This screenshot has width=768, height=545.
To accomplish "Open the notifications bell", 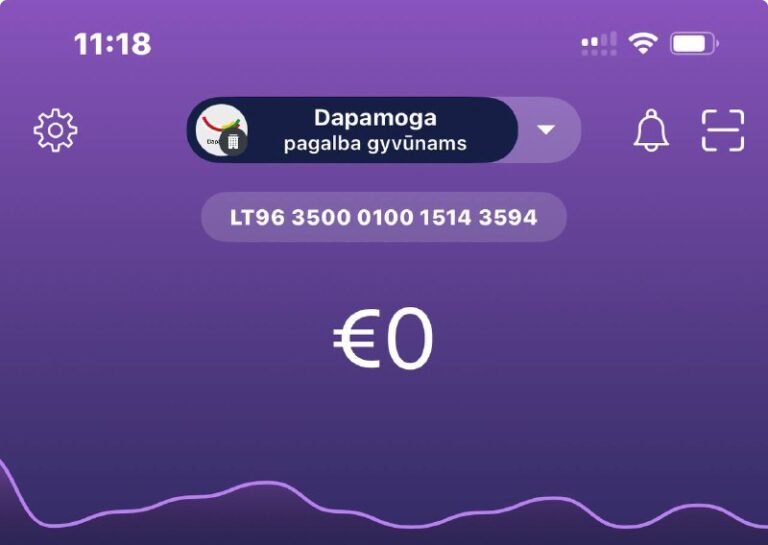I will pos(651,131).
